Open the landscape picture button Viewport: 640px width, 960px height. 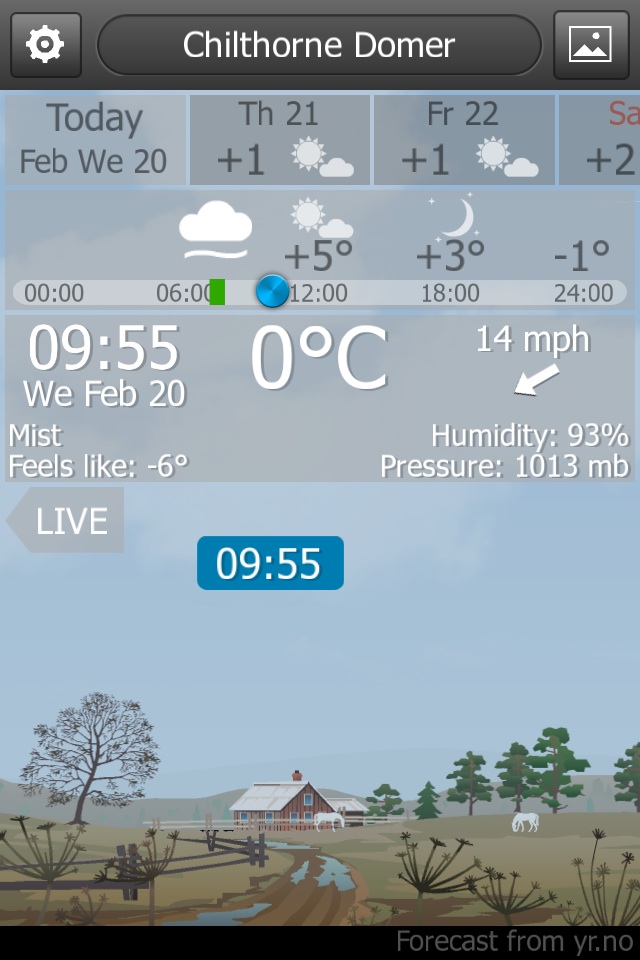click(590, 45)
